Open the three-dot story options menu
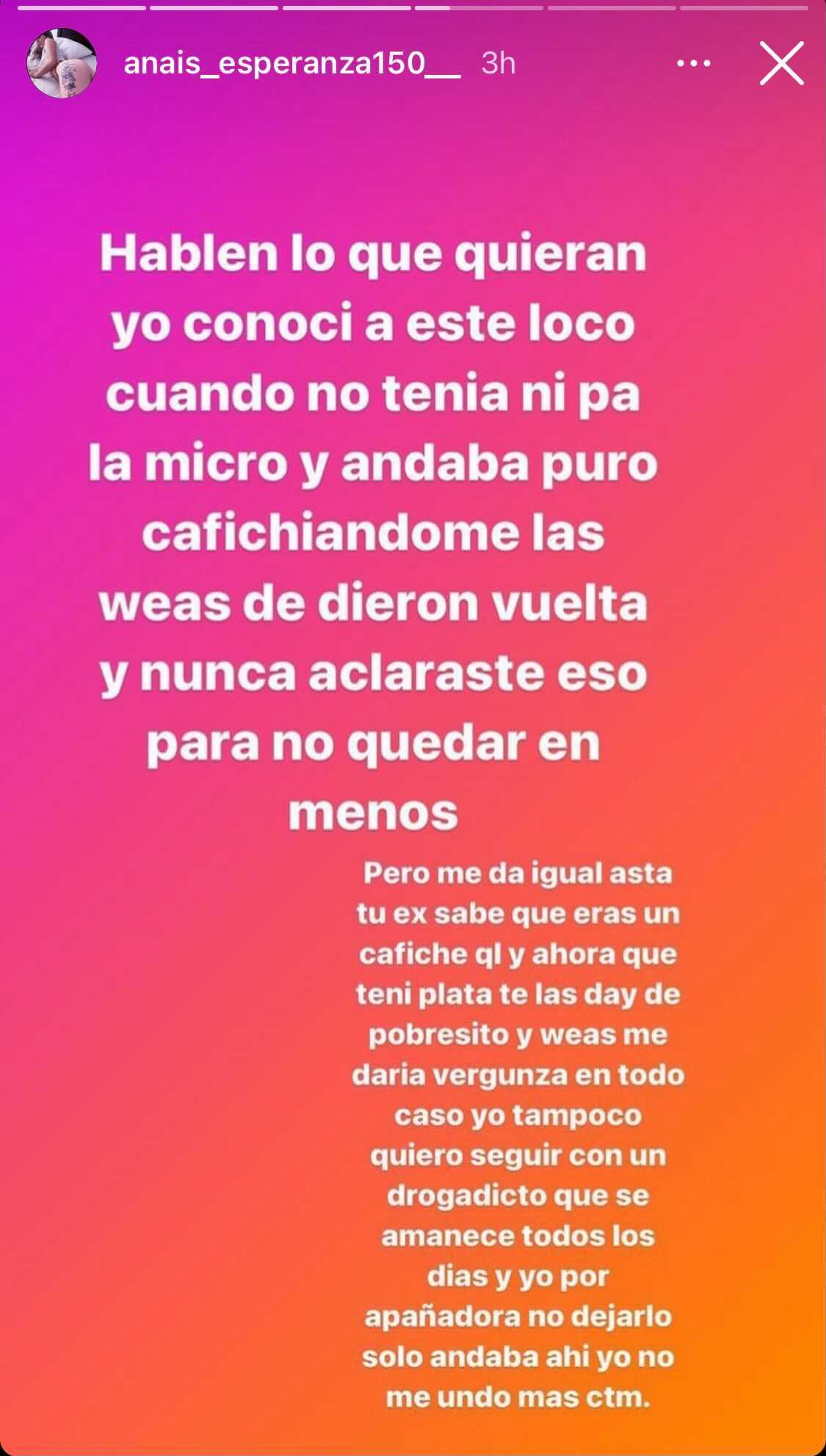 click(x=693, y=64)
